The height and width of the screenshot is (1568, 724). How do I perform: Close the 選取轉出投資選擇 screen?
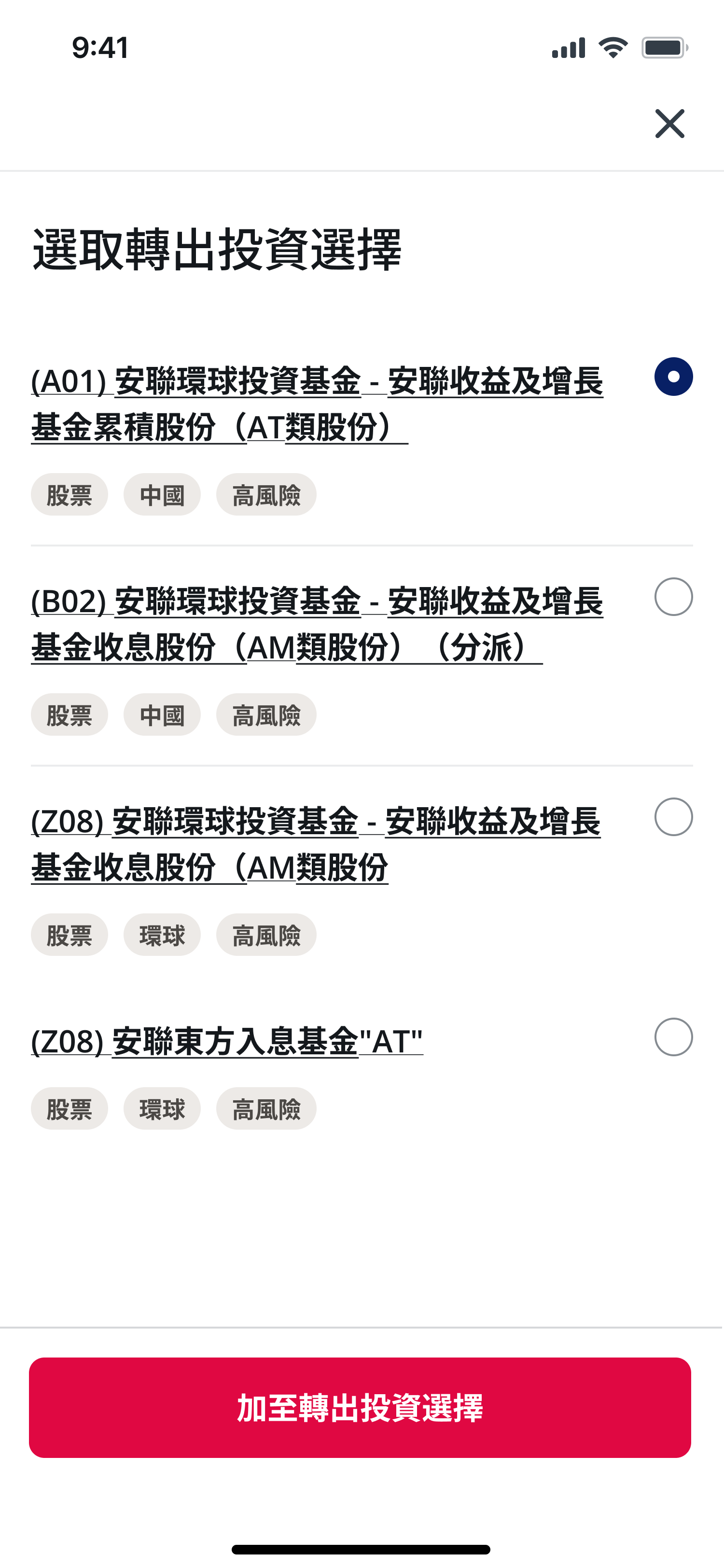(669, 124)
